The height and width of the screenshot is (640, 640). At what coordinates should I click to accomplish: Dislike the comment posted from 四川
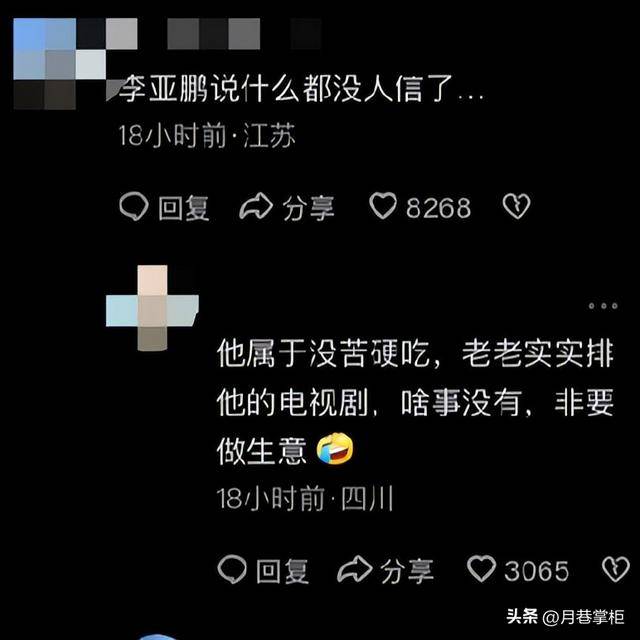[x=613, y=570]
